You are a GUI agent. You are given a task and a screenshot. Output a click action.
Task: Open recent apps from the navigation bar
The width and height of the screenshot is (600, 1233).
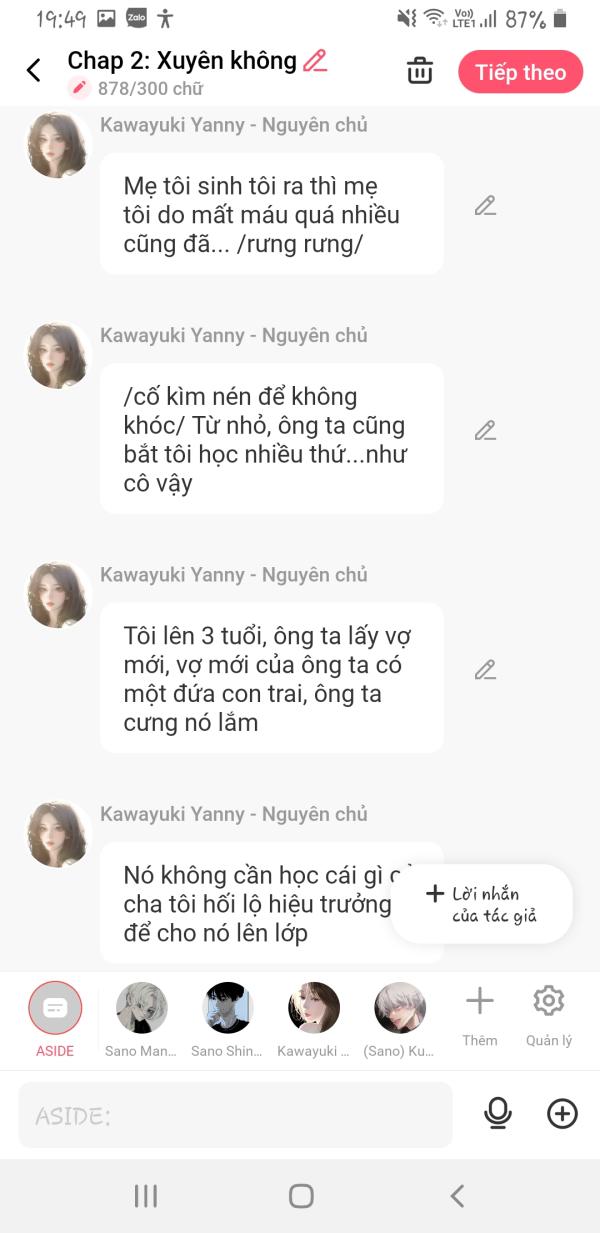click(x=146, y=1195)
